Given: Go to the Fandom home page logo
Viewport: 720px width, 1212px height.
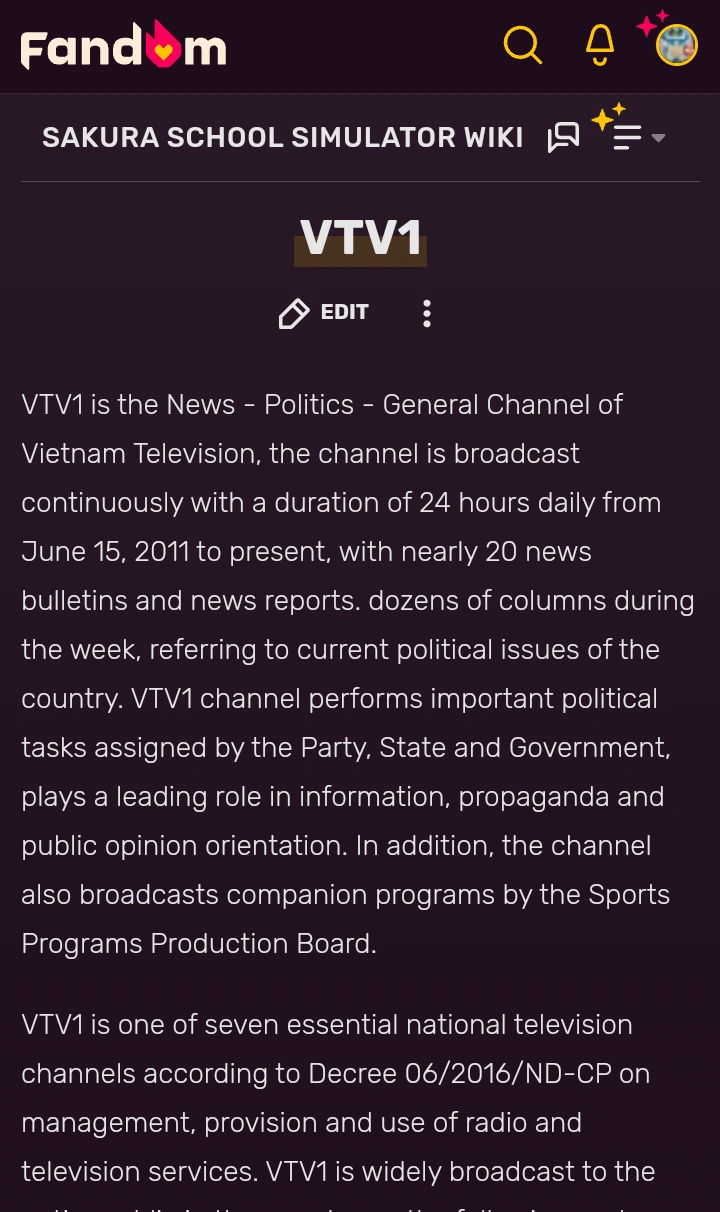Looking at the screenshot, I should 124,46.
